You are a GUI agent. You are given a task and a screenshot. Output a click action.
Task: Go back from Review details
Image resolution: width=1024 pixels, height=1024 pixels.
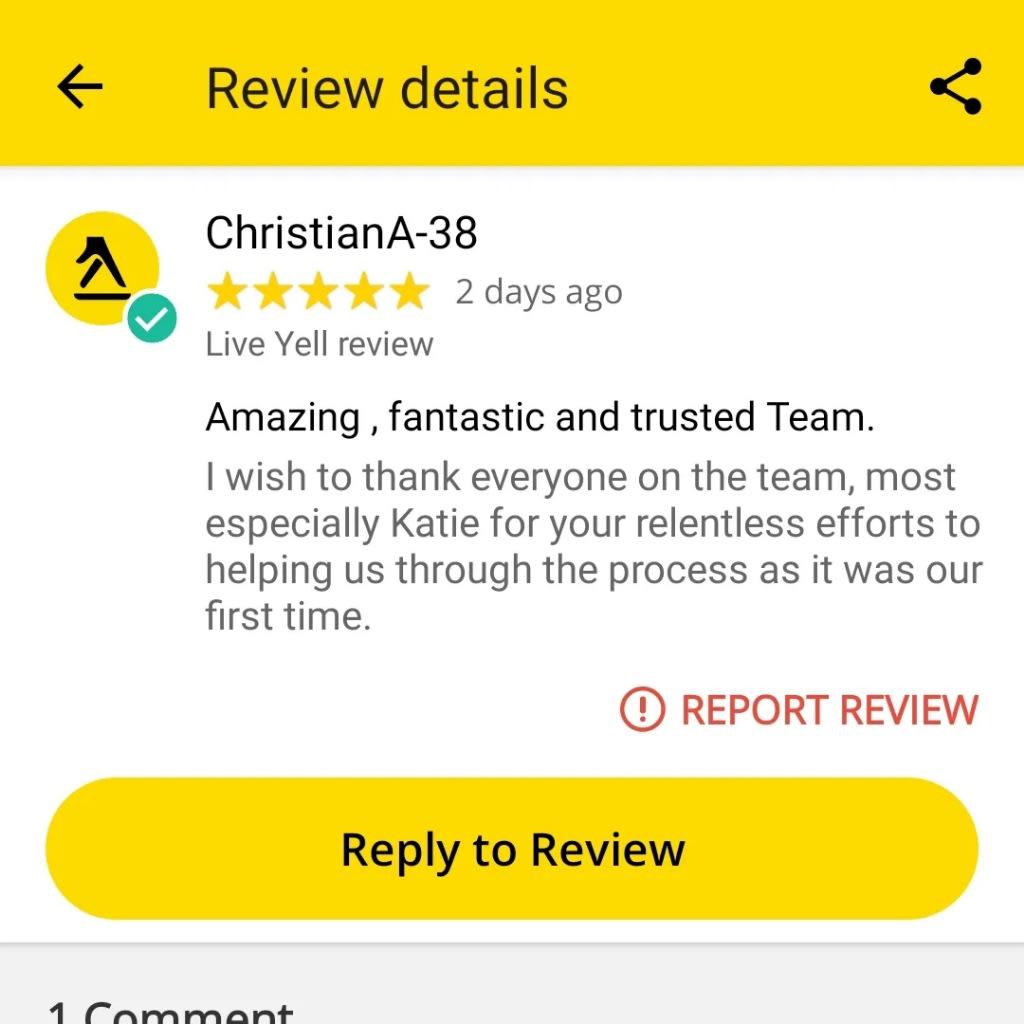[80, 88]
